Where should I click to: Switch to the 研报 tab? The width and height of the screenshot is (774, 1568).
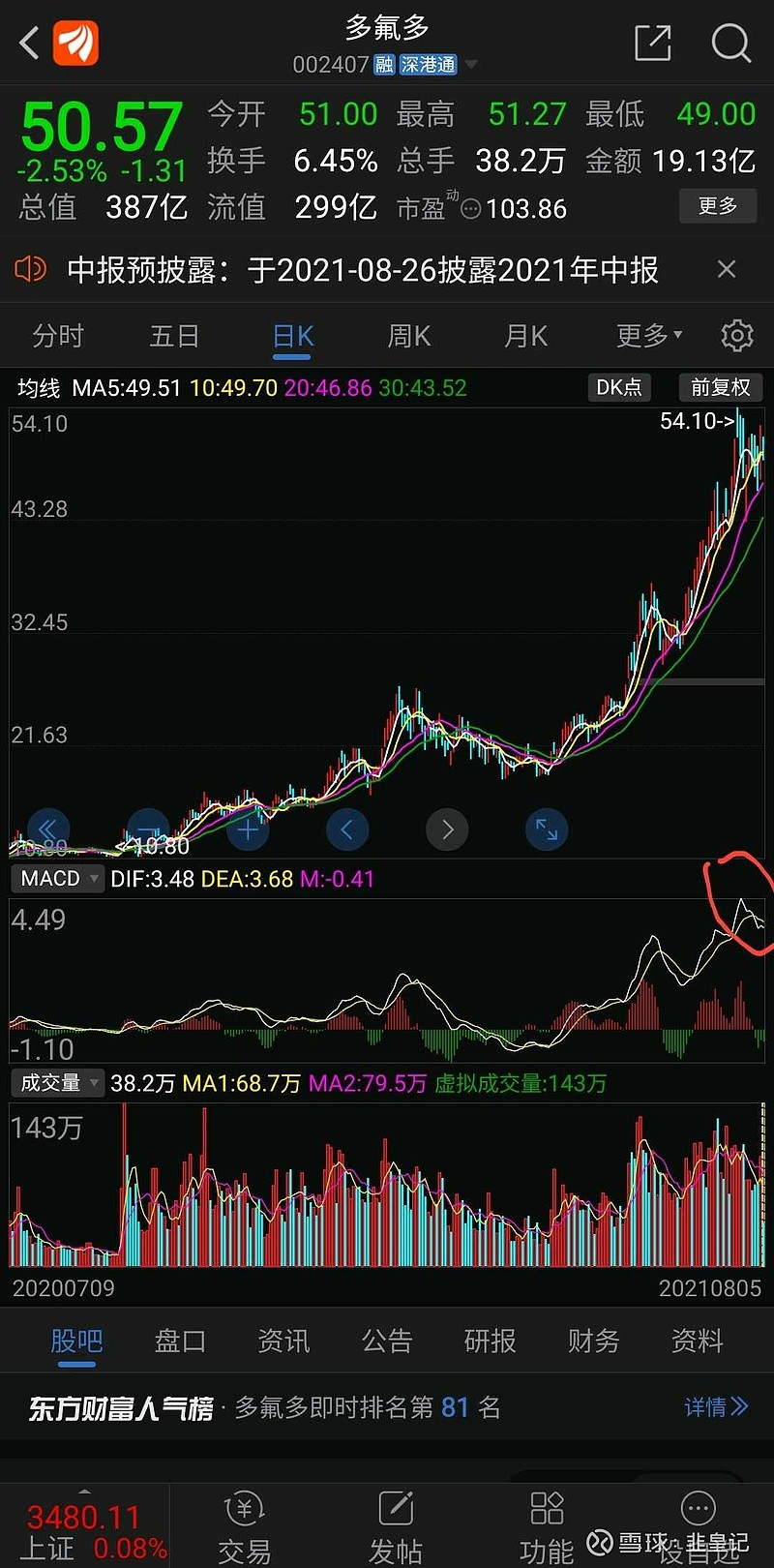pos(491,1341)
